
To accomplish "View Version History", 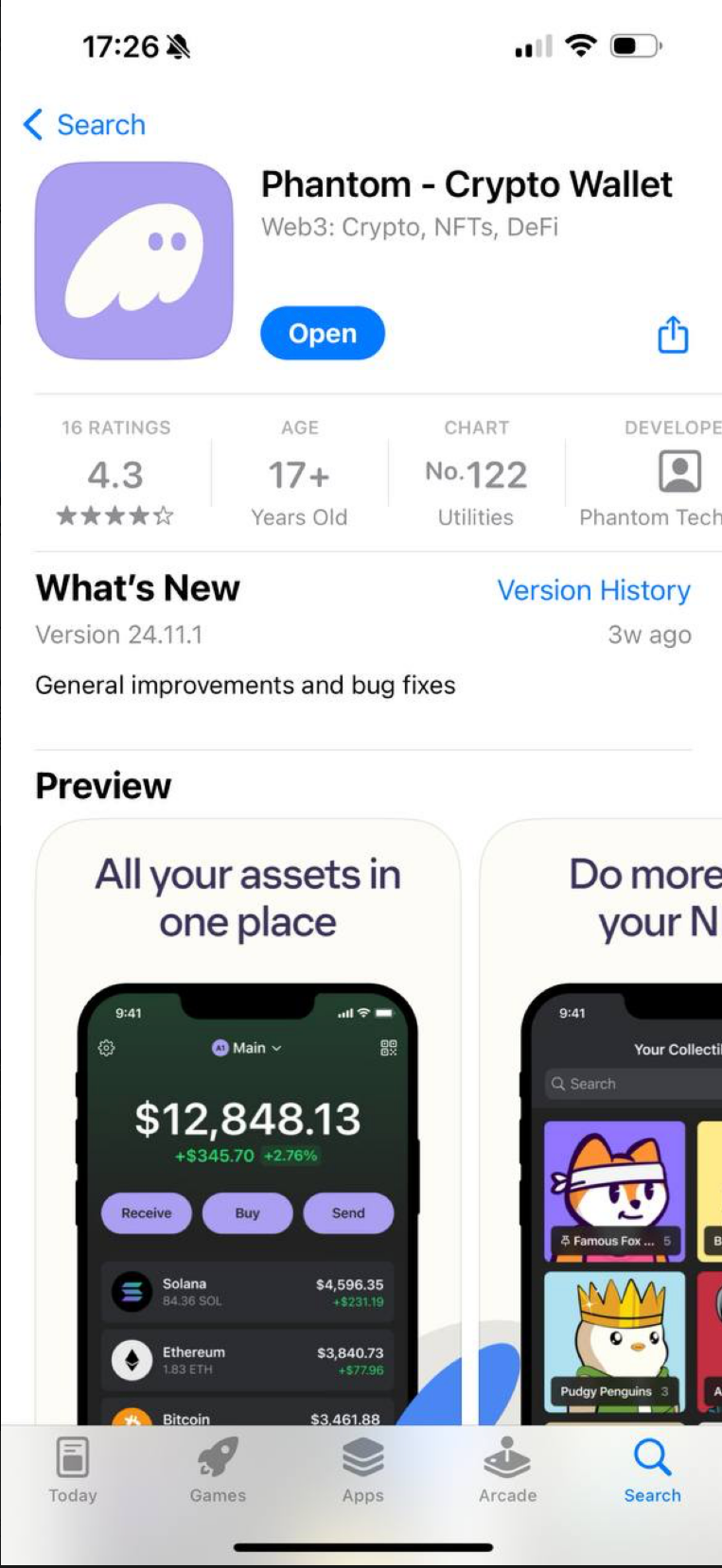I will (x=593, y=590).
